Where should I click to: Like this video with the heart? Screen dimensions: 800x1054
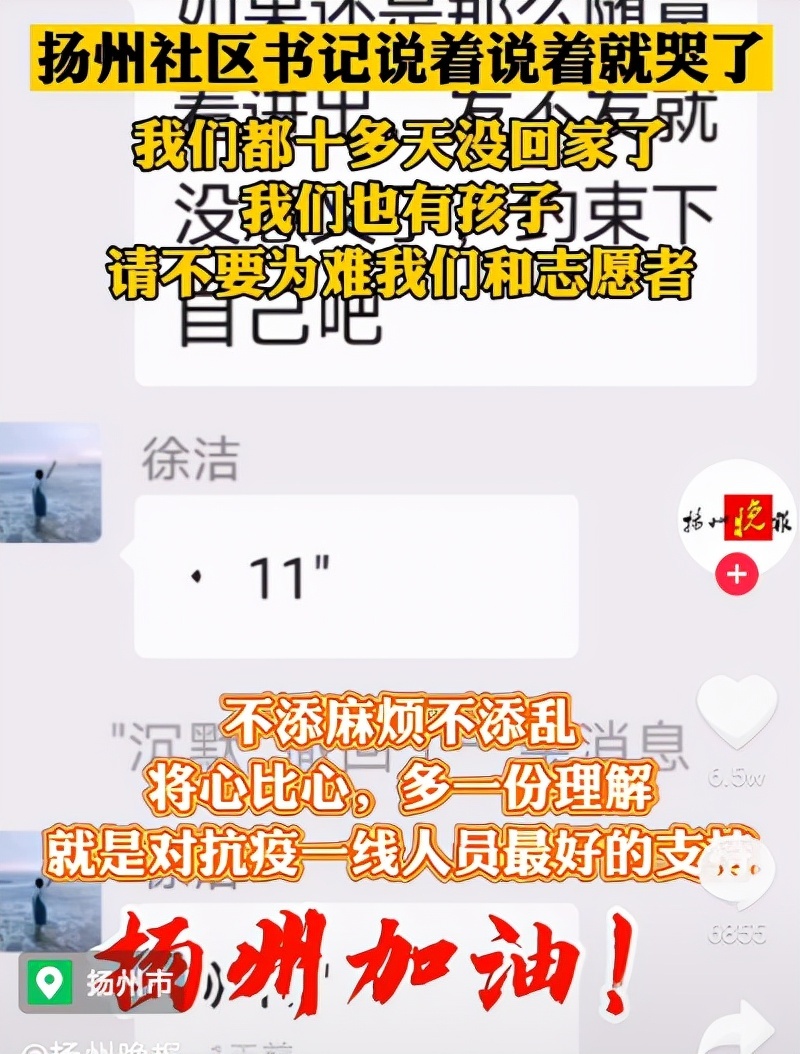737,708
